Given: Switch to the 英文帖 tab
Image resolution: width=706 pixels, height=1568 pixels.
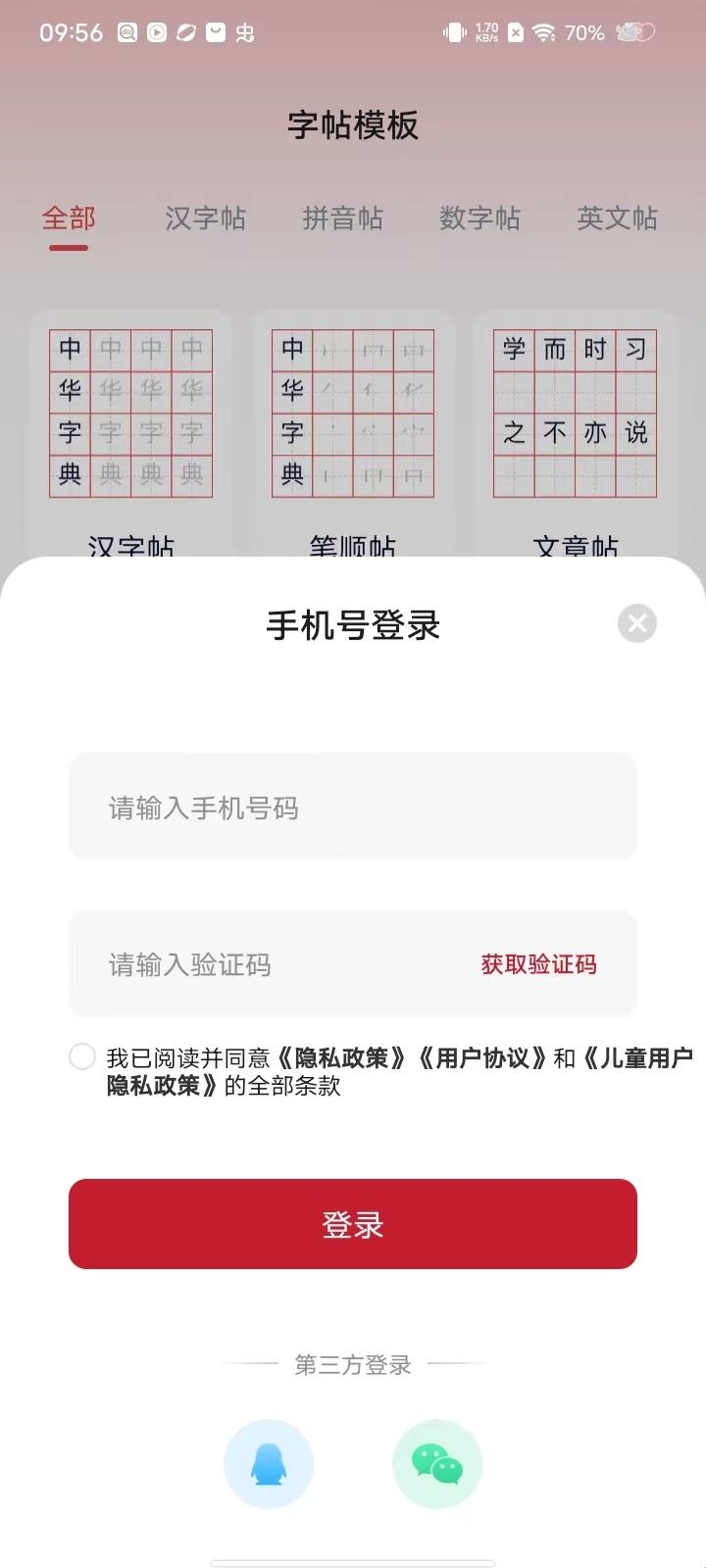Looking at the screenshot, I should point(617,218).
